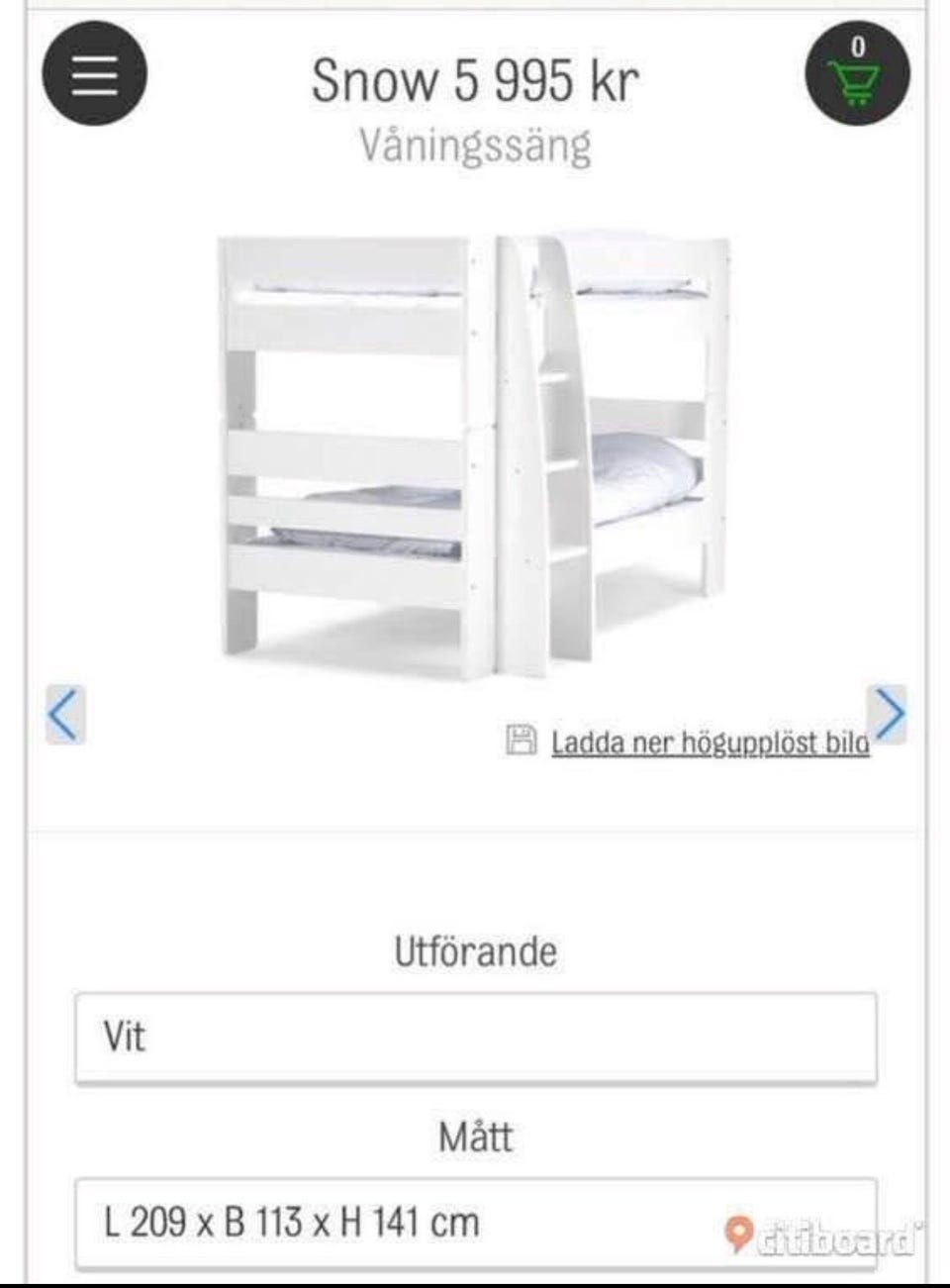Open Ladda ner högupplöst bild link
This screenshot has width=950, height=1288.
point(709,741)
